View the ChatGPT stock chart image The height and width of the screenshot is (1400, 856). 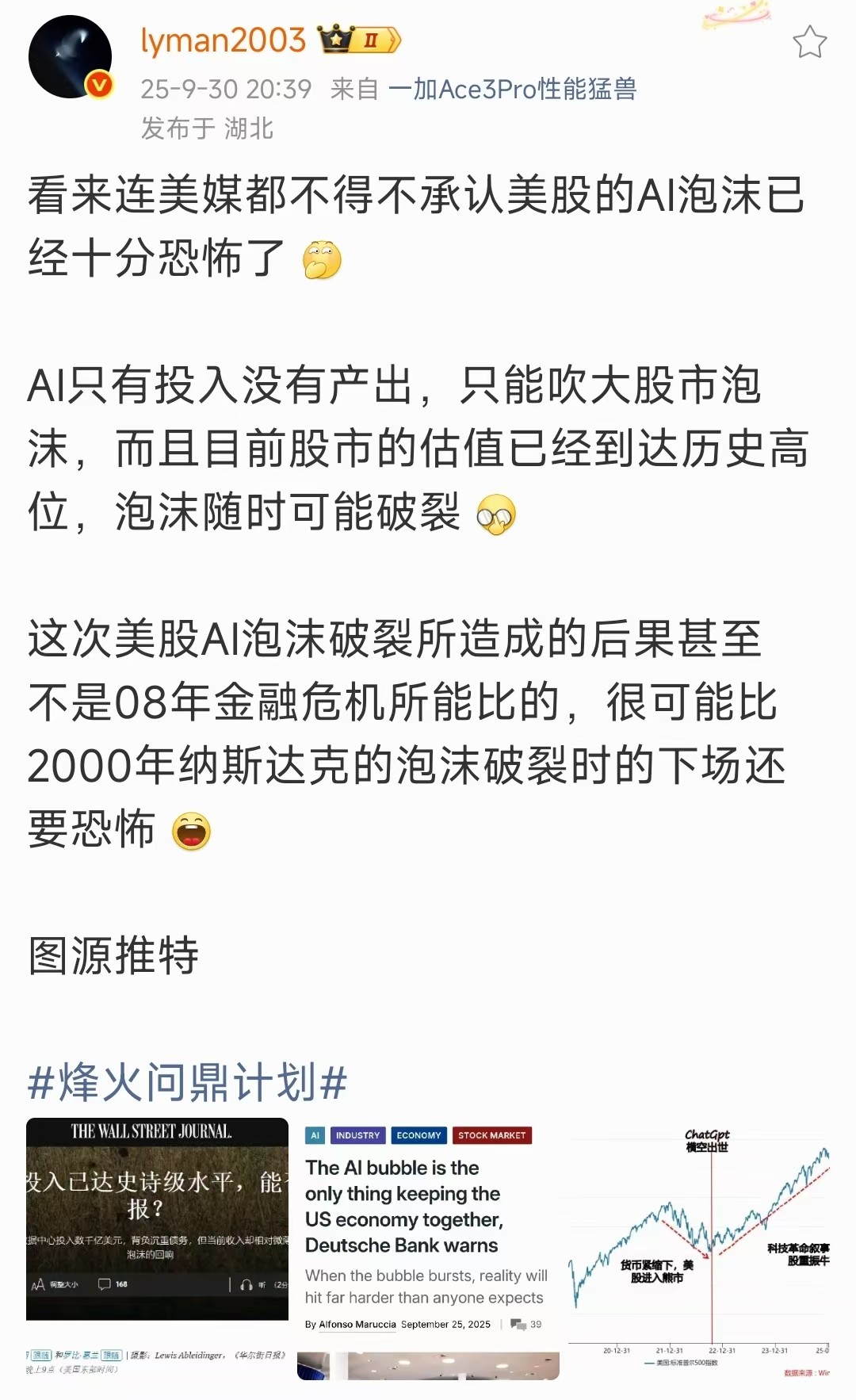(x=699, y=1249)
